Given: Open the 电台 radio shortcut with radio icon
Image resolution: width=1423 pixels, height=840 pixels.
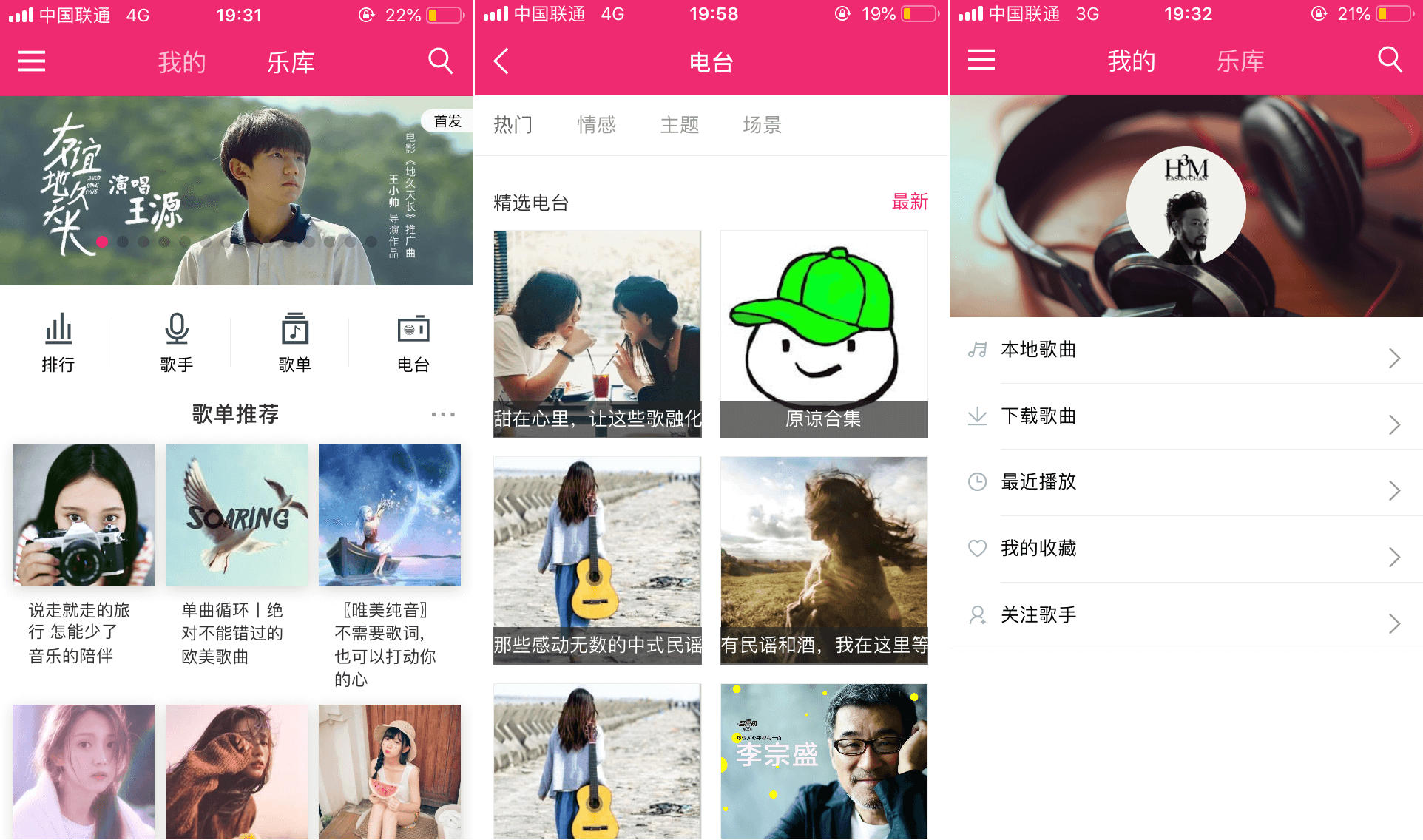Looking at the screenshot, I should pyautogui.click(x=413, y=342).
